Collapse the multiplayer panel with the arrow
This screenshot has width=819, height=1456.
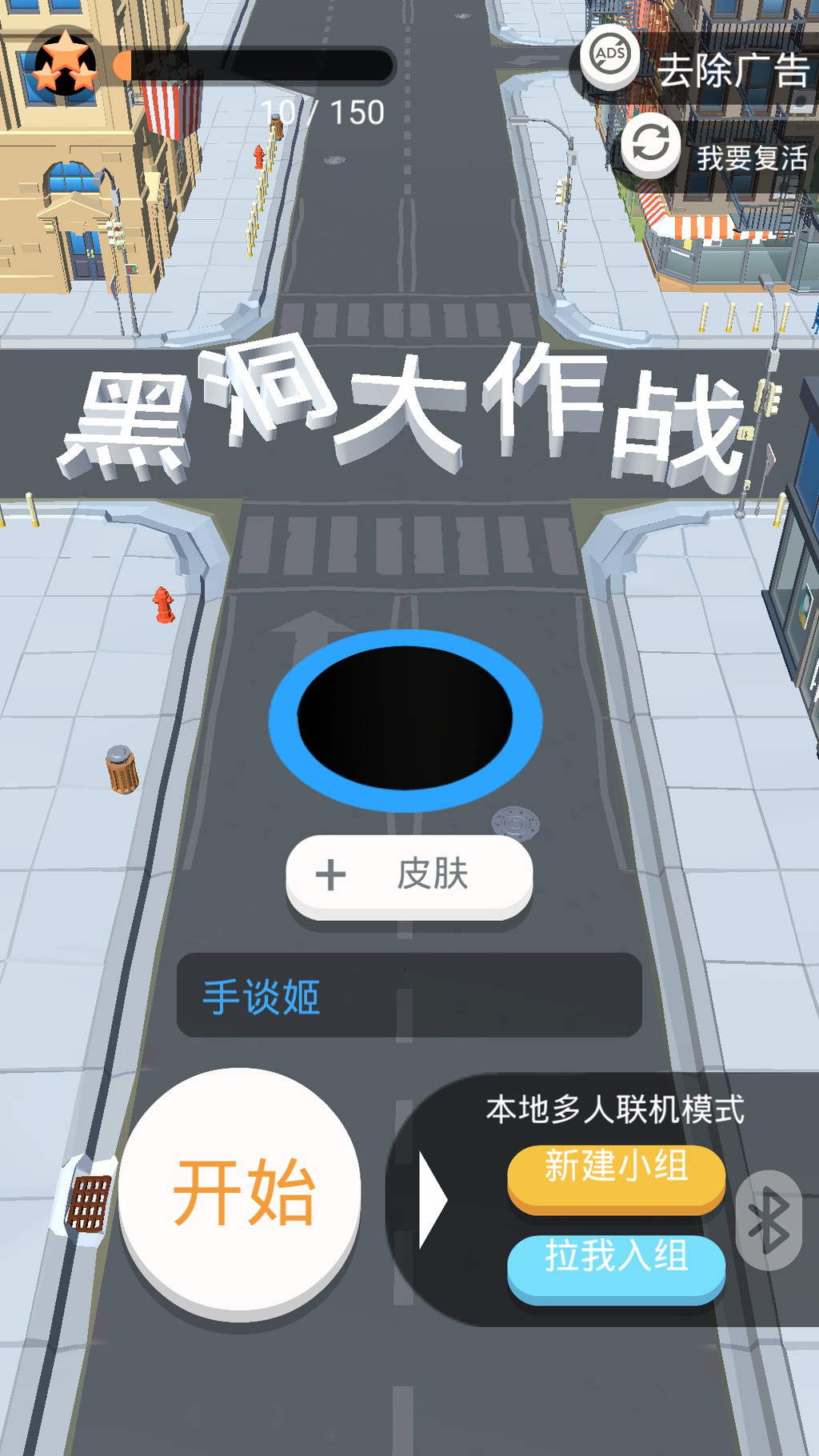(x=432, y=1199)
